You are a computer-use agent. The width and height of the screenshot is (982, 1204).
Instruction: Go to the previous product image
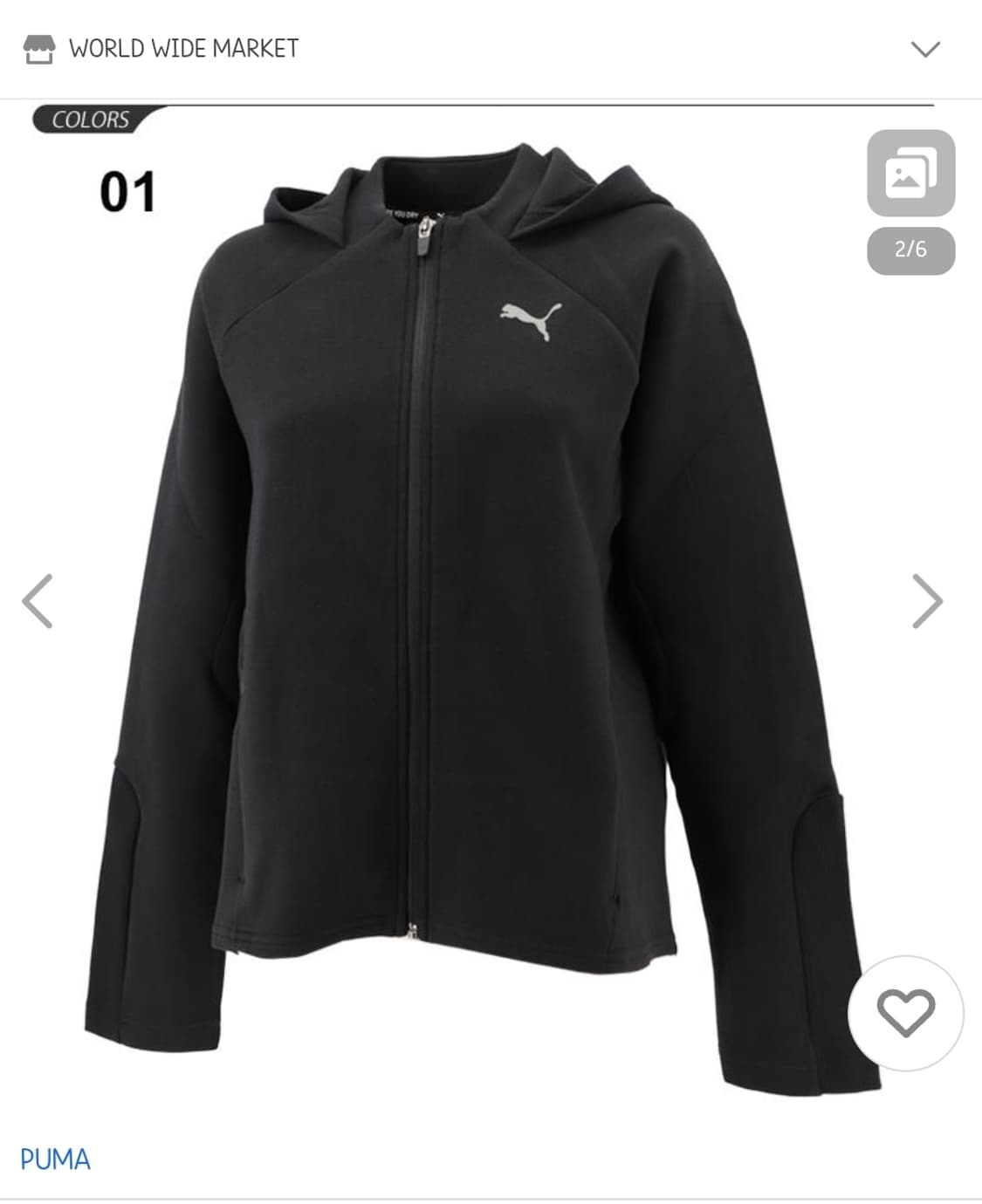coord(38,601)
